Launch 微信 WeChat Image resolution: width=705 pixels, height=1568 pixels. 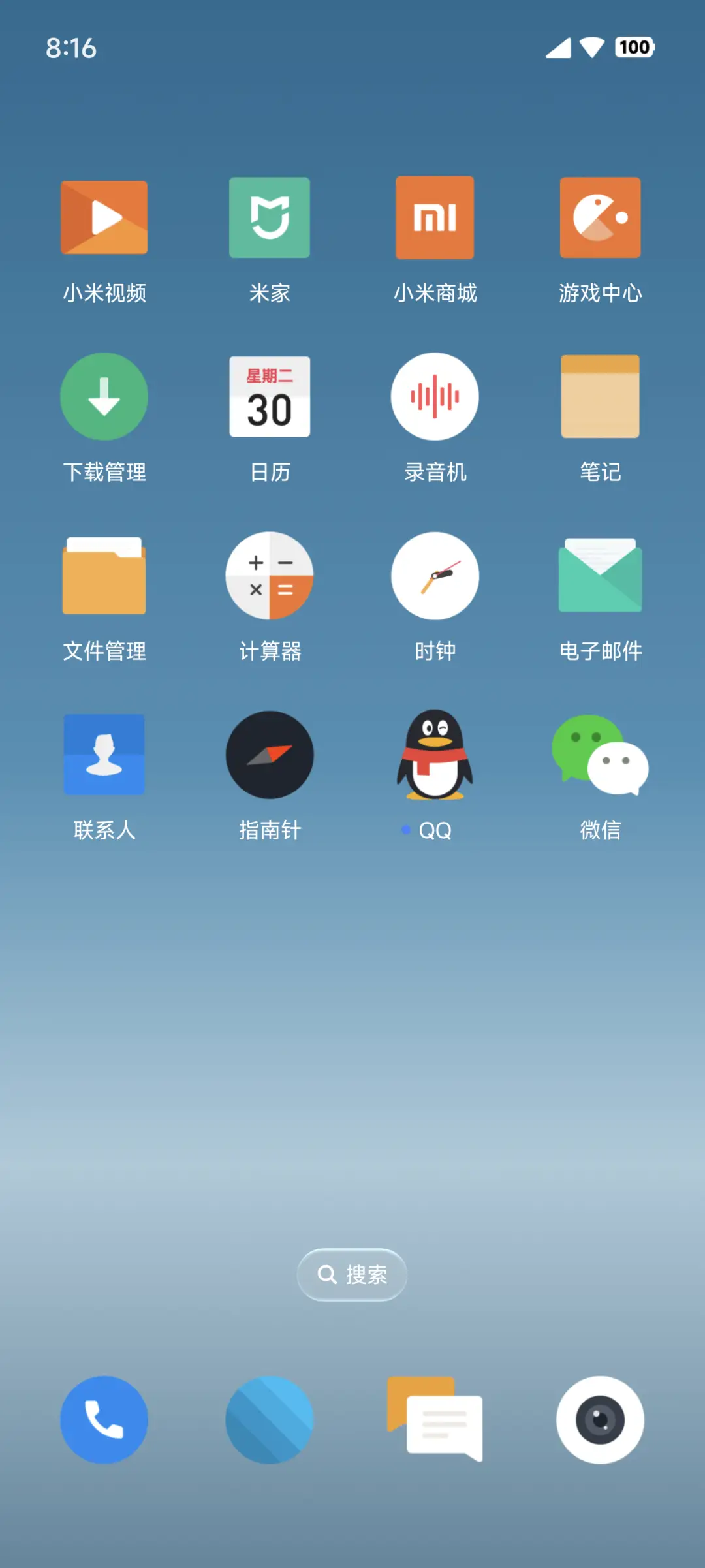point(600,754)
